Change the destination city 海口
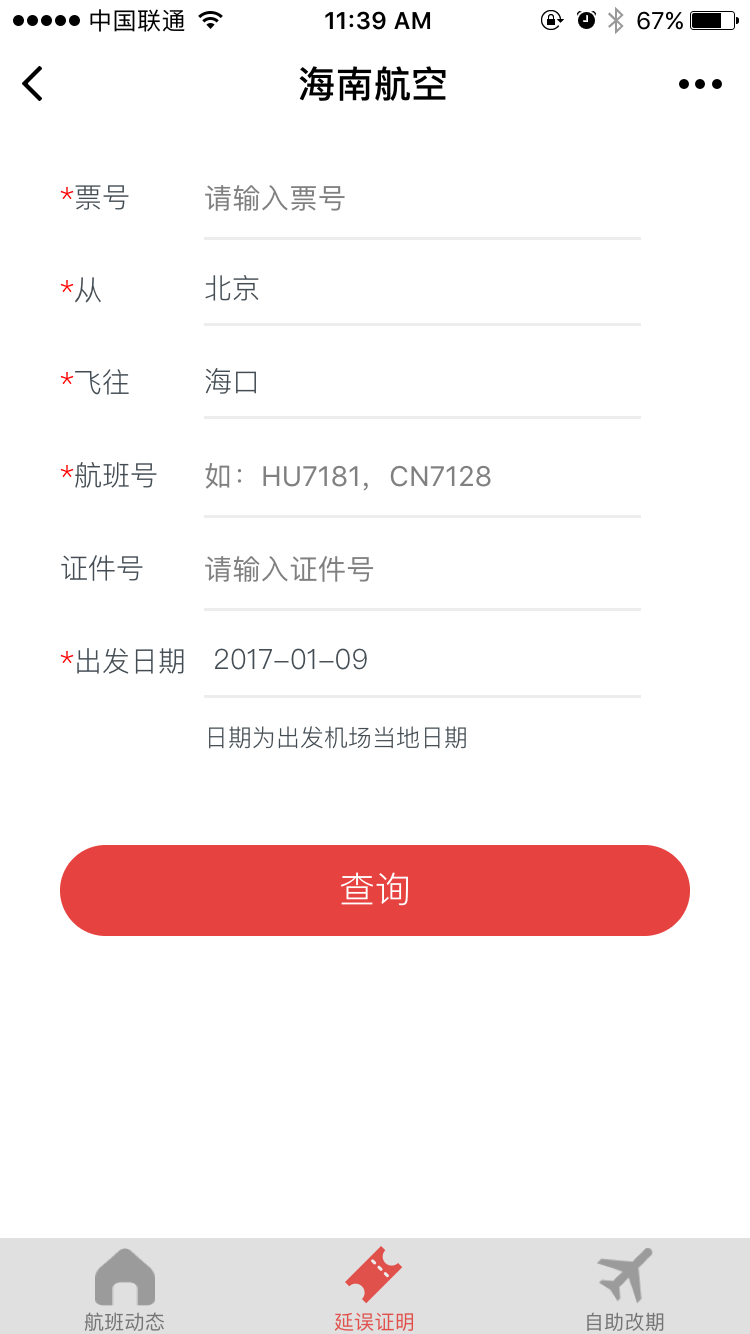 pyautogui.click(x=420, y=382)
